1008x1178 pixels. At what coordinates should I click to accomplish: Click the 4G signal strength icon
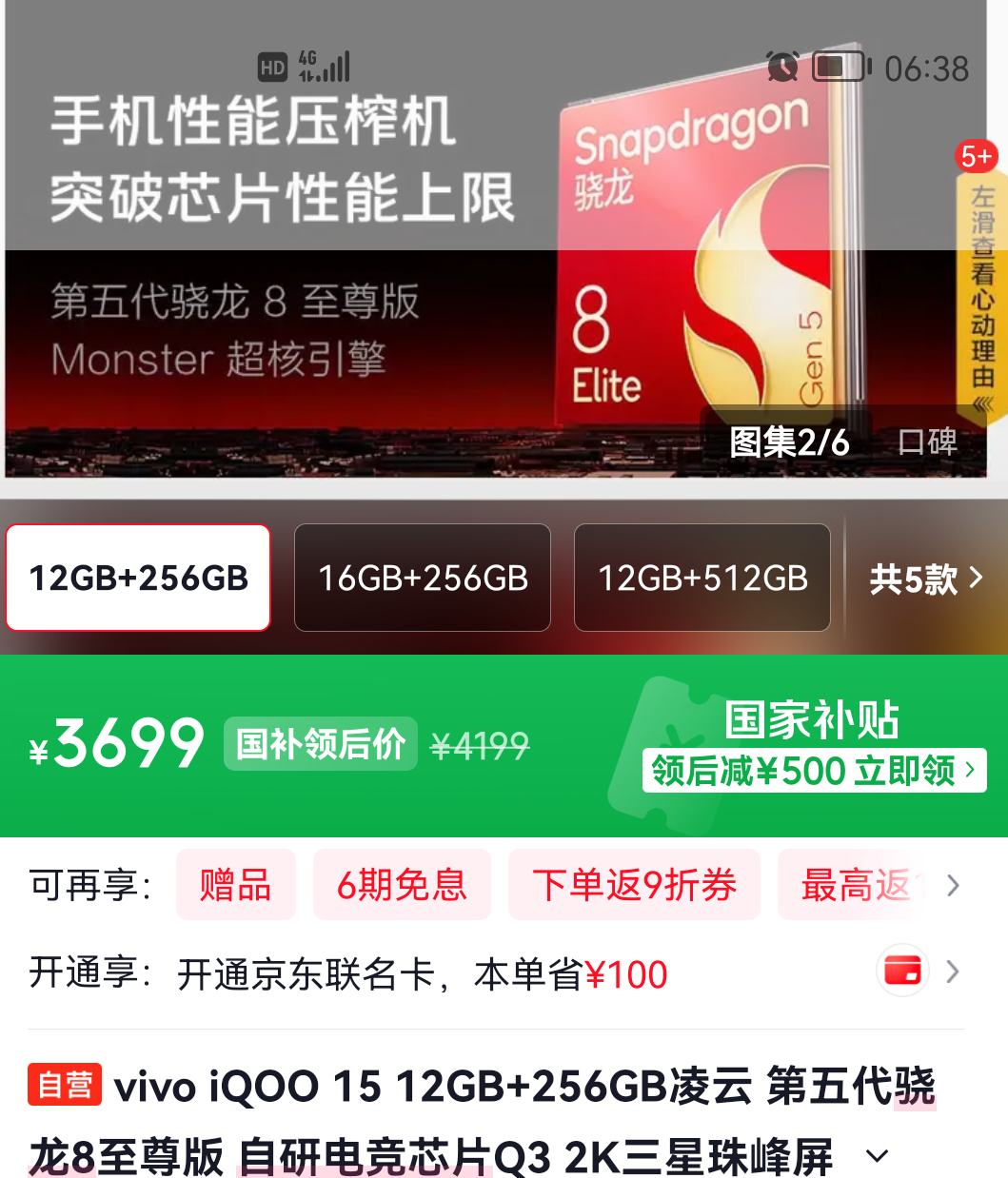[323, 66]
